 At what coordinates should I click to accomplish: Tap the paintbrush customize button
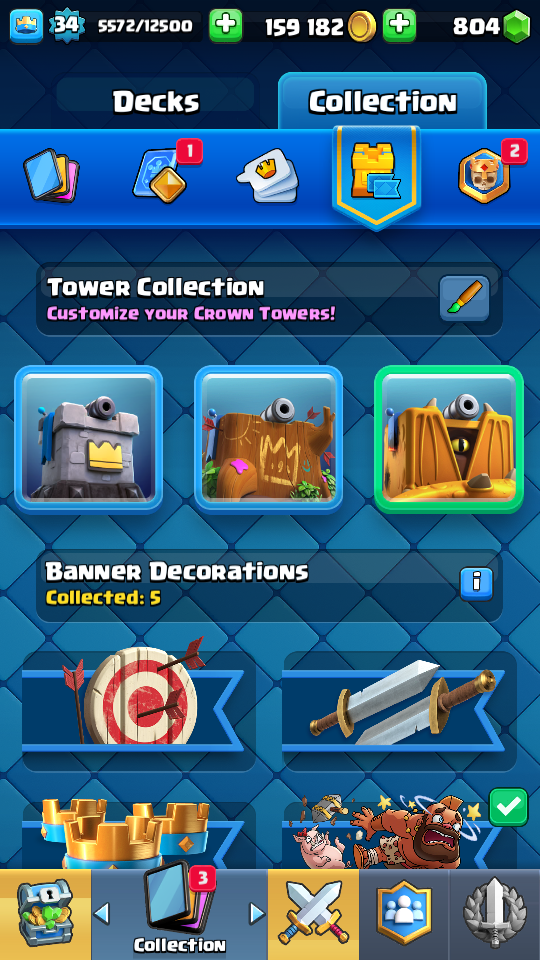click(465, 298)
